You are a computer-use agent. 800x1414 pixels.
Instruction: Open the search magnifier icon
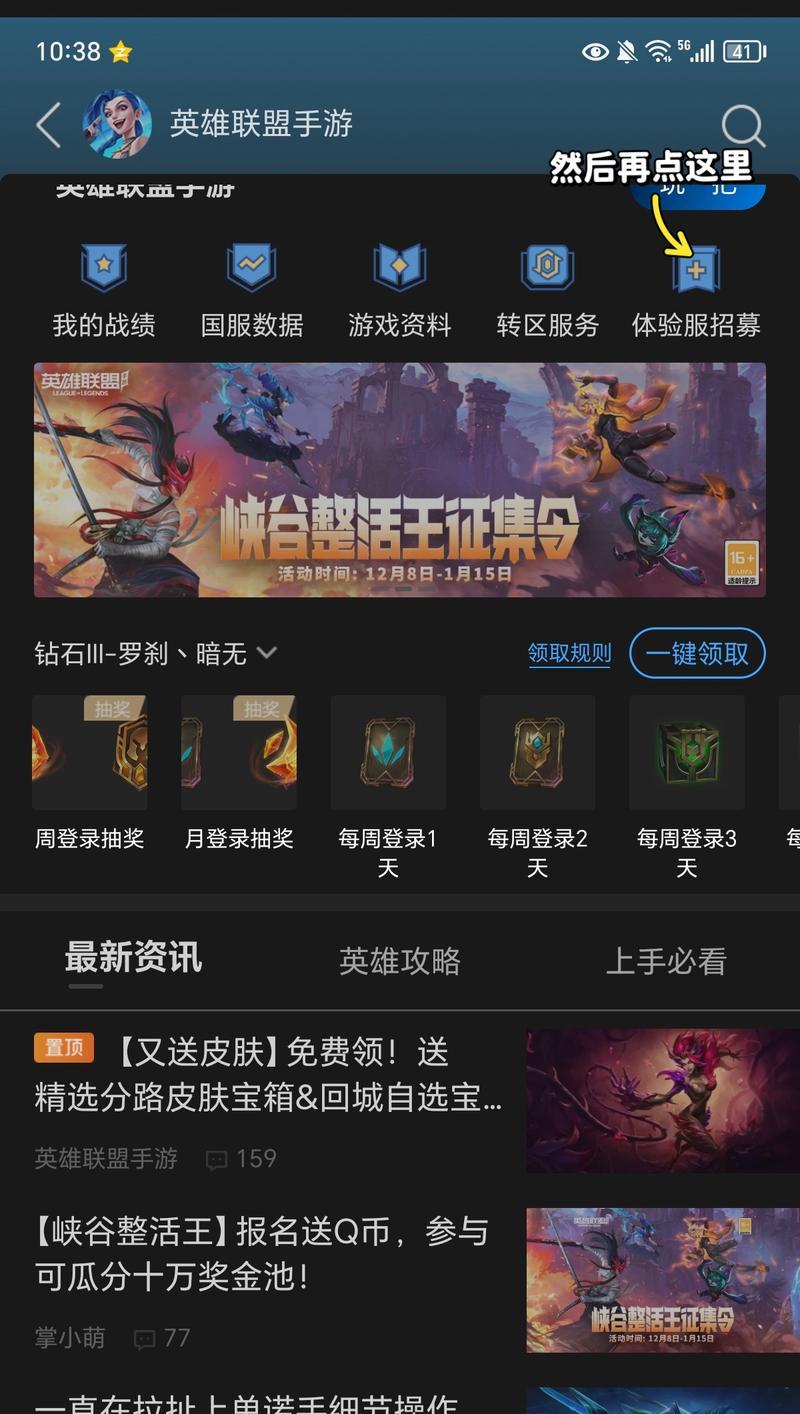click(x=742, y=126)
